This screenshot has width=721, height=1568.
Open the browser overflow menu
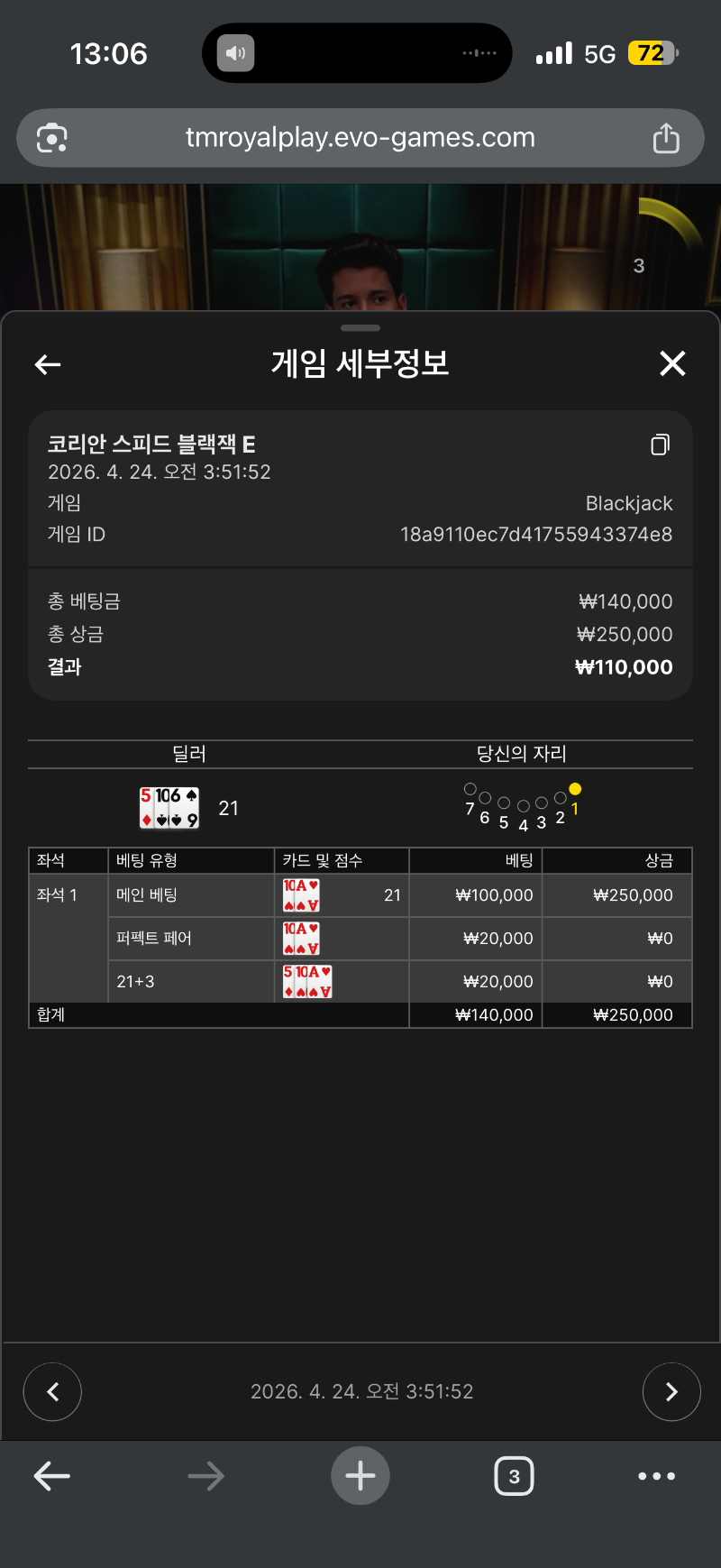[656, 1476]
